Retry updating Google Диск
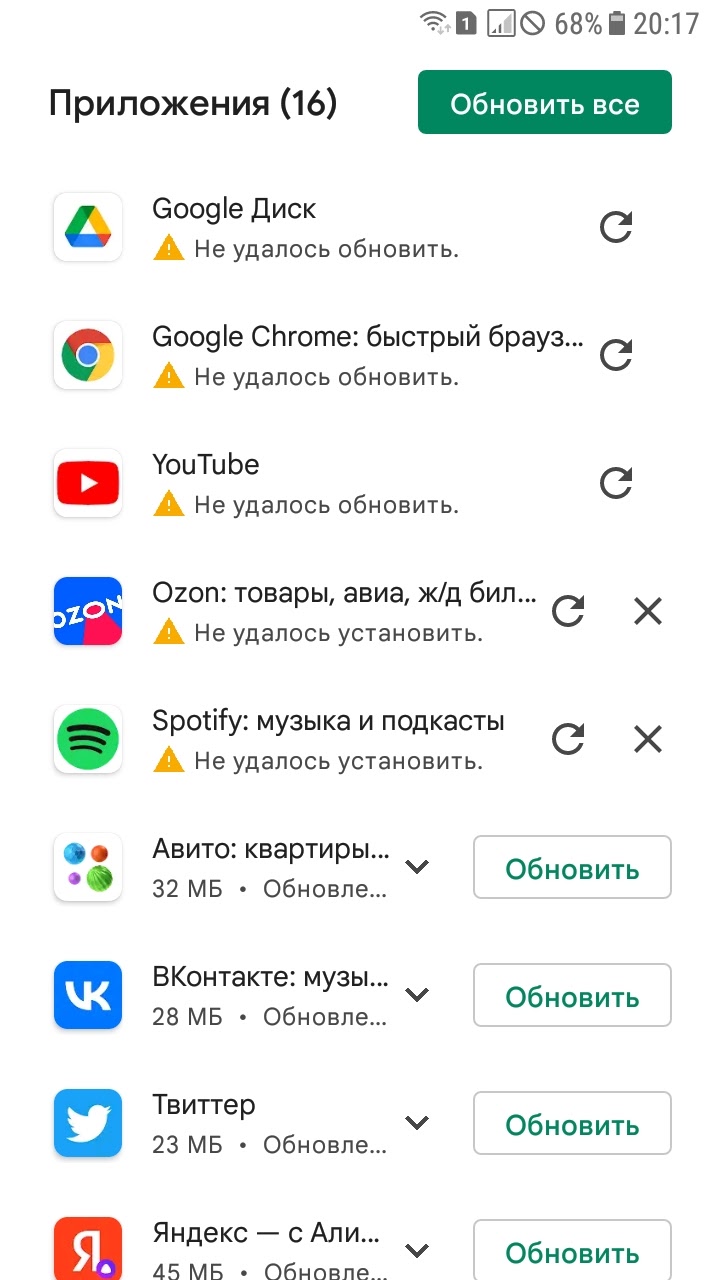This screenshot has width=720, height=1280. tap(615, 228)
